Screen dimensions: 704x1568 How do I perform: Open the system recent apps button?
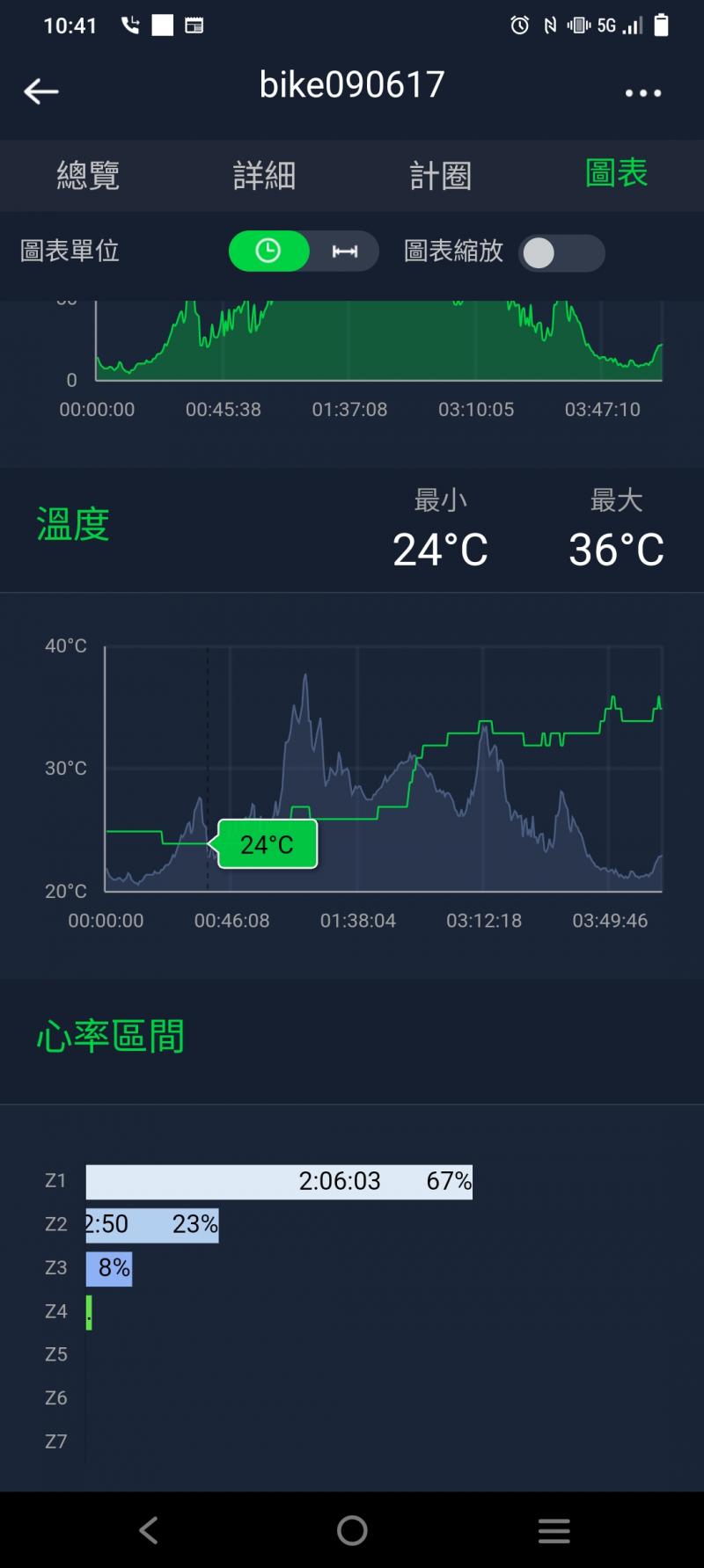(554, 1530)
